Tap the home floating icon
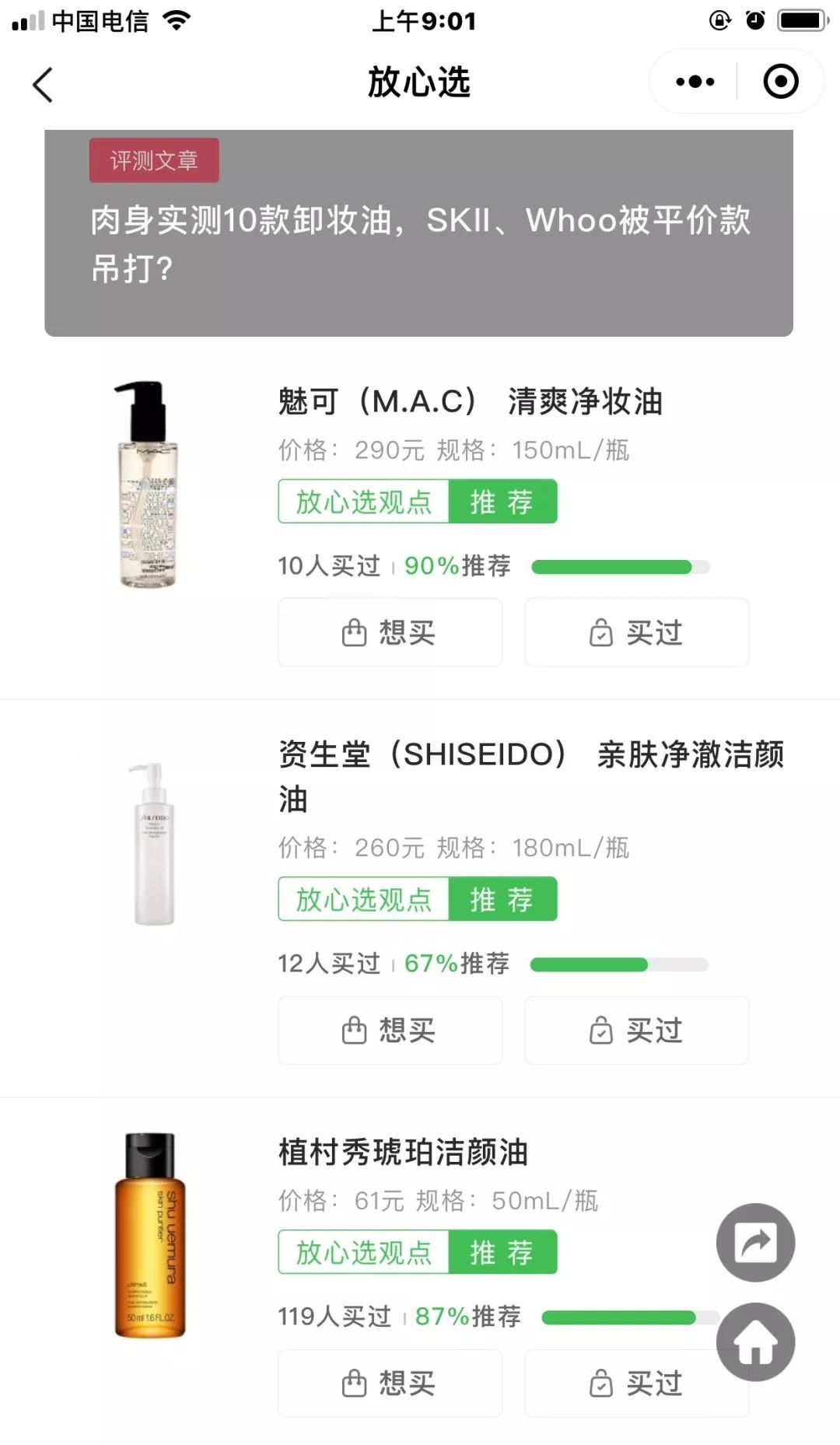The width and height of the screenshot is (840, 1445). (x=755, y=1343)
